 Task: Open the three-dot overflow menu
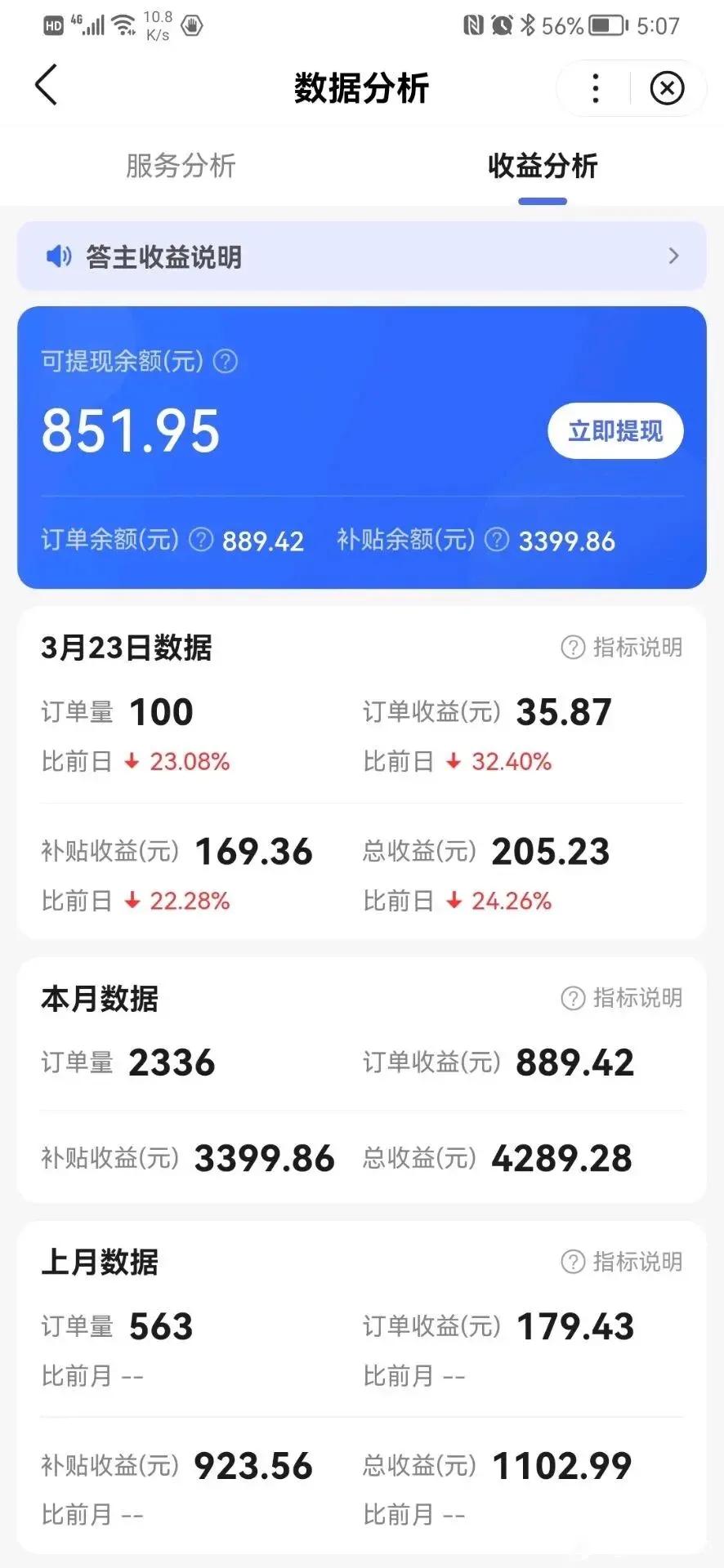tap(595, 87)
